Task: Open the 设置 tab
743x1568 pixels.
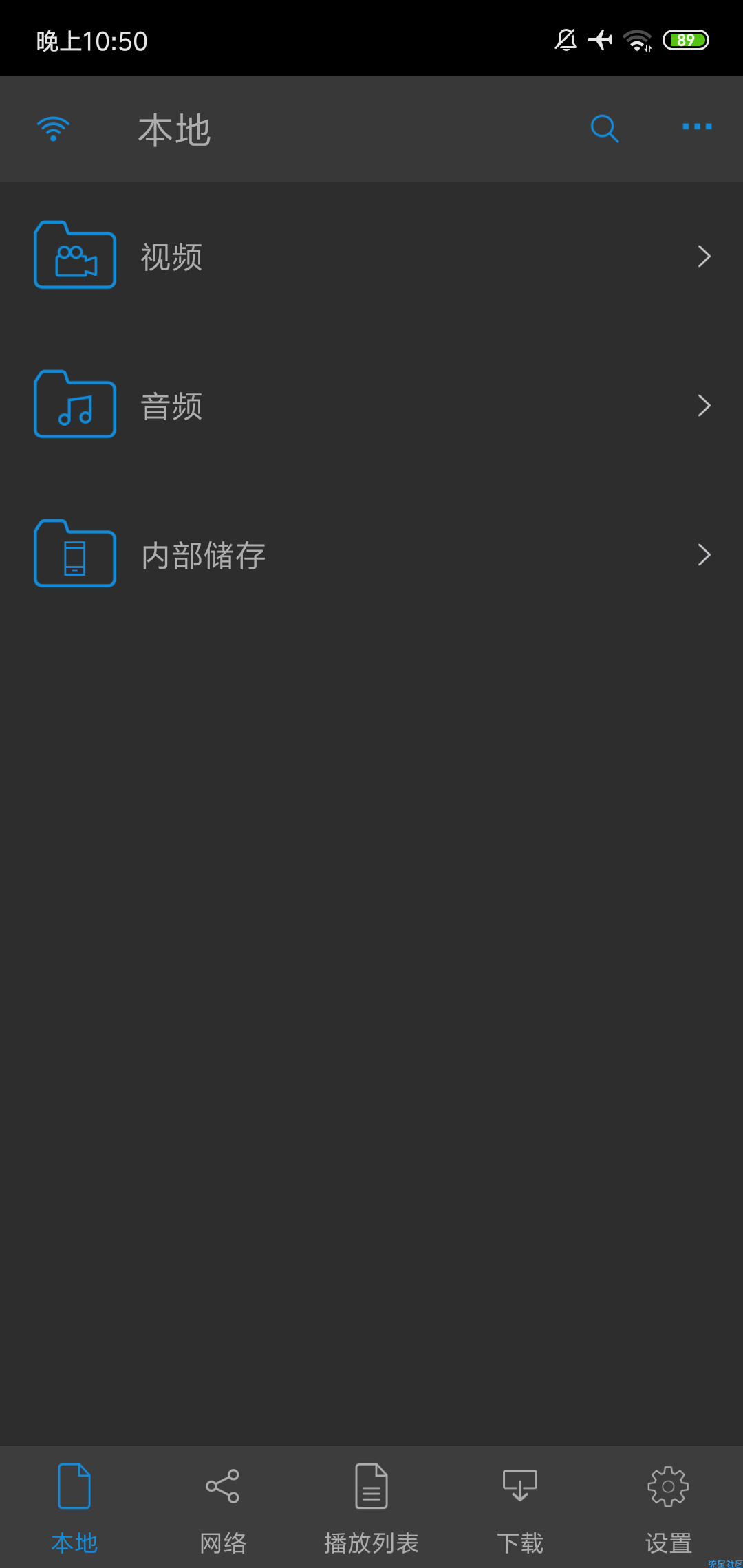Action: [668, 1506]
